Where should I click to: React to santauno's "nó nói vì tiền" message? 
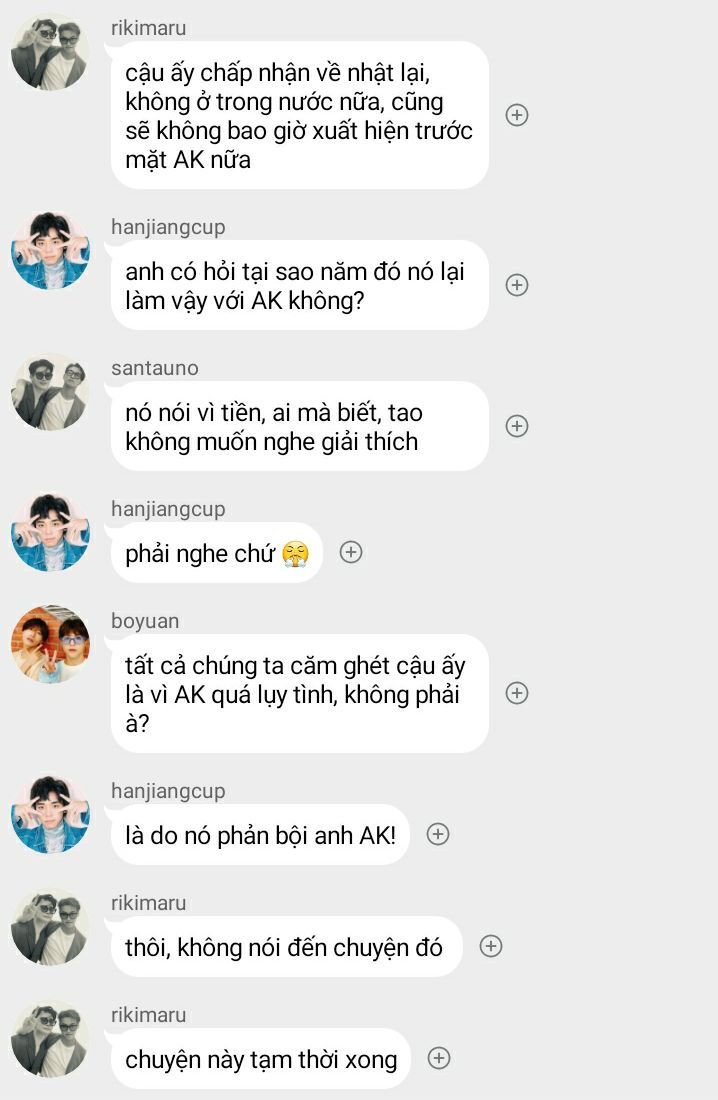tap(516, 426)
